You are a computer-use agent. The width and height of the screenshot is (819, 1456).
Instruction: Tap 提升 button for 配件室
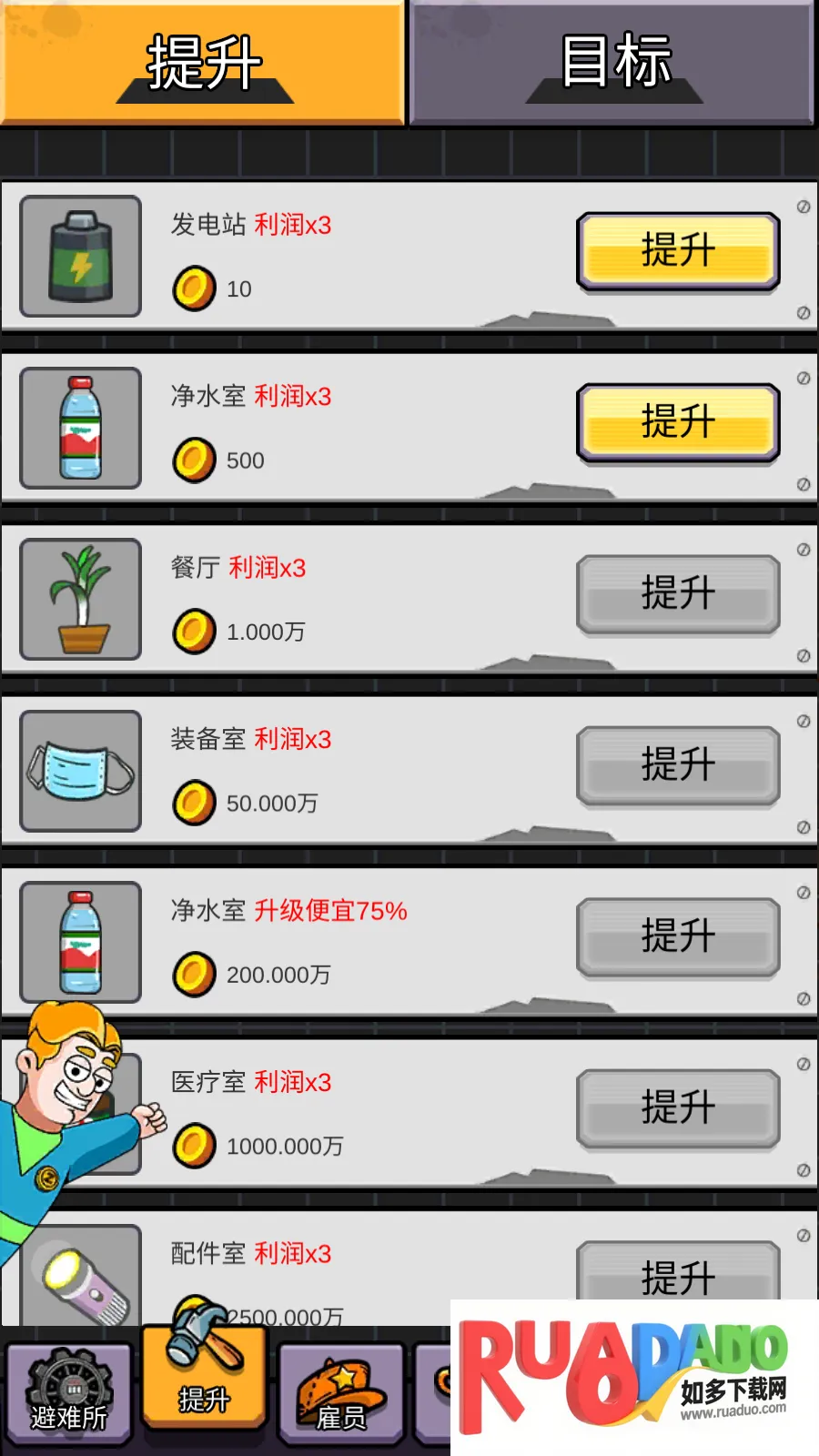678,1273
